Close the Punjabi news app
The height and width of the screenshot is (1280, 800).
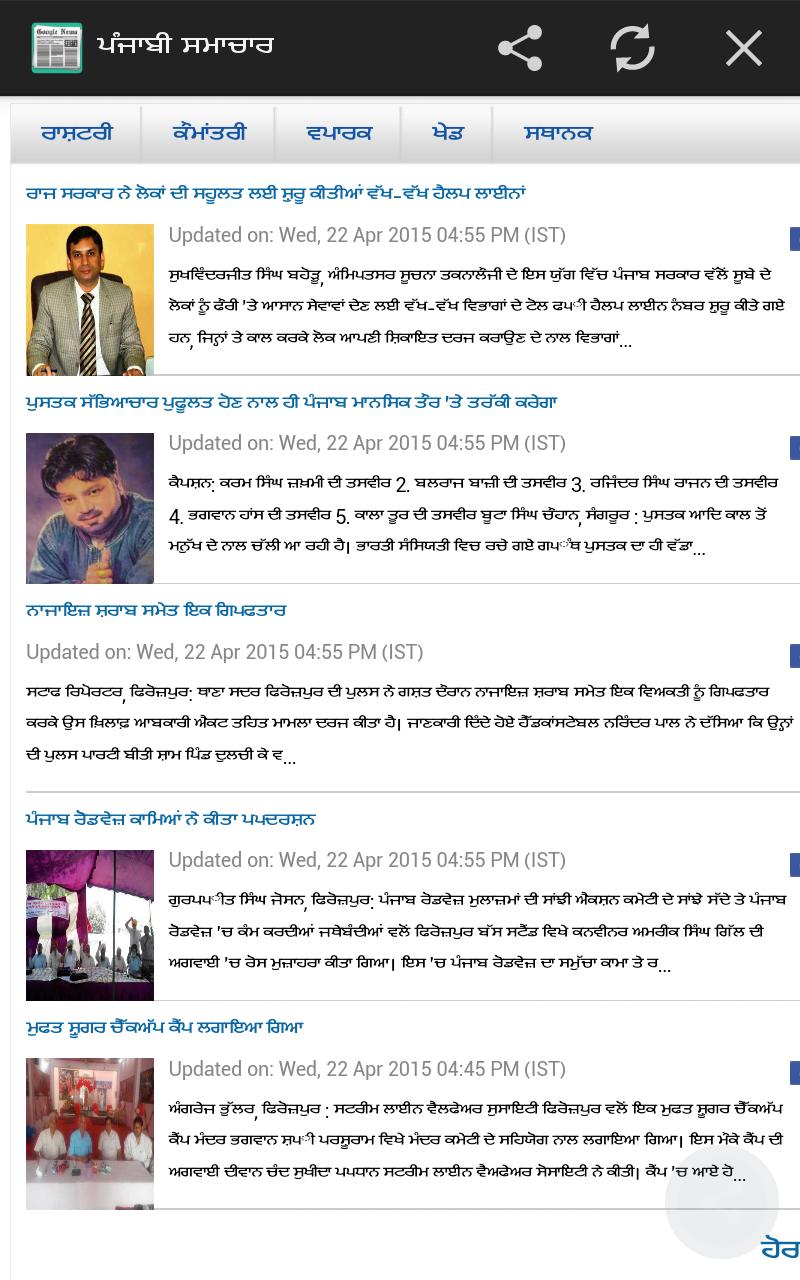(x=743, y=47)
